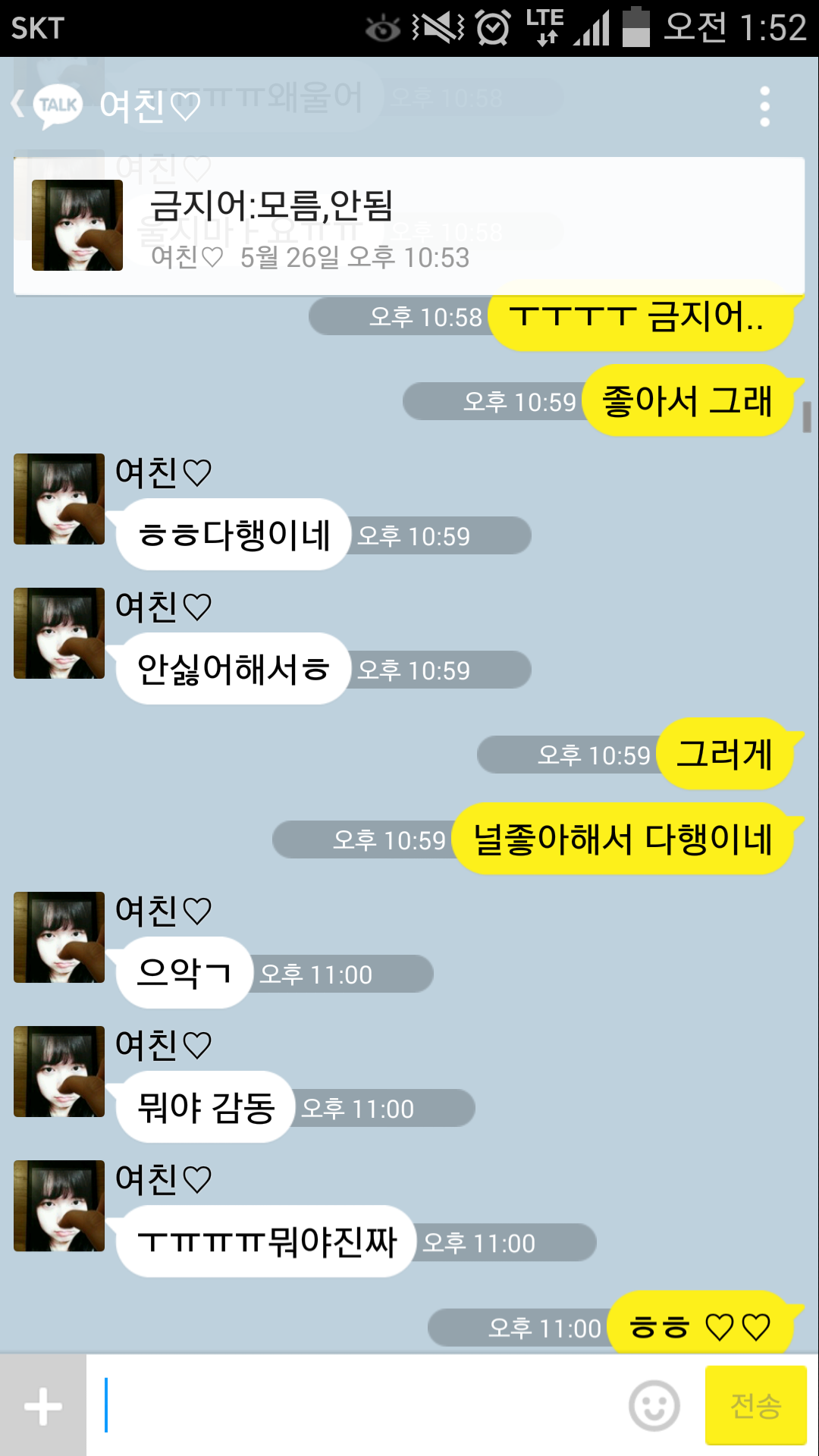This screenshot has height=1456, width=819.
Task: Open 여친 profile photo beside ㅎㅎ다행이네
Action: [59, 499]
